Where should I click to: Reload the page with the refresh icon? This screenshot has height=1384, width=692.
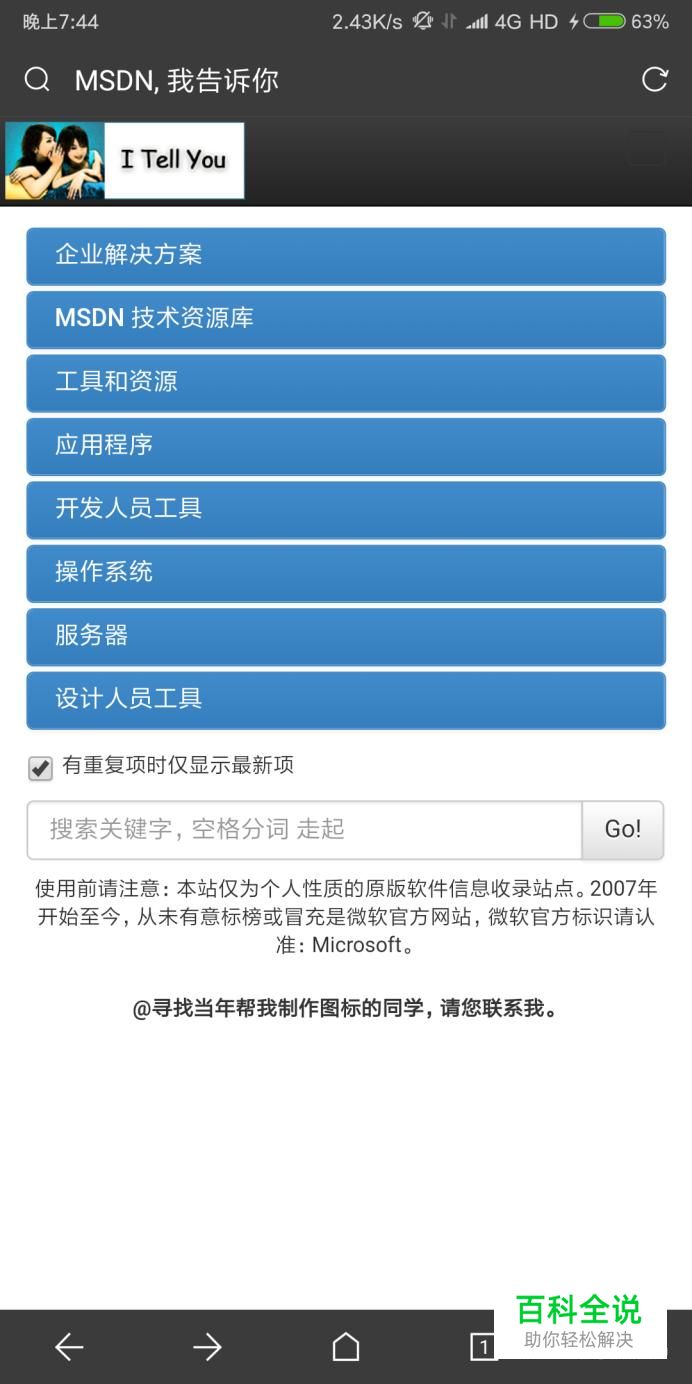(654, 80)
